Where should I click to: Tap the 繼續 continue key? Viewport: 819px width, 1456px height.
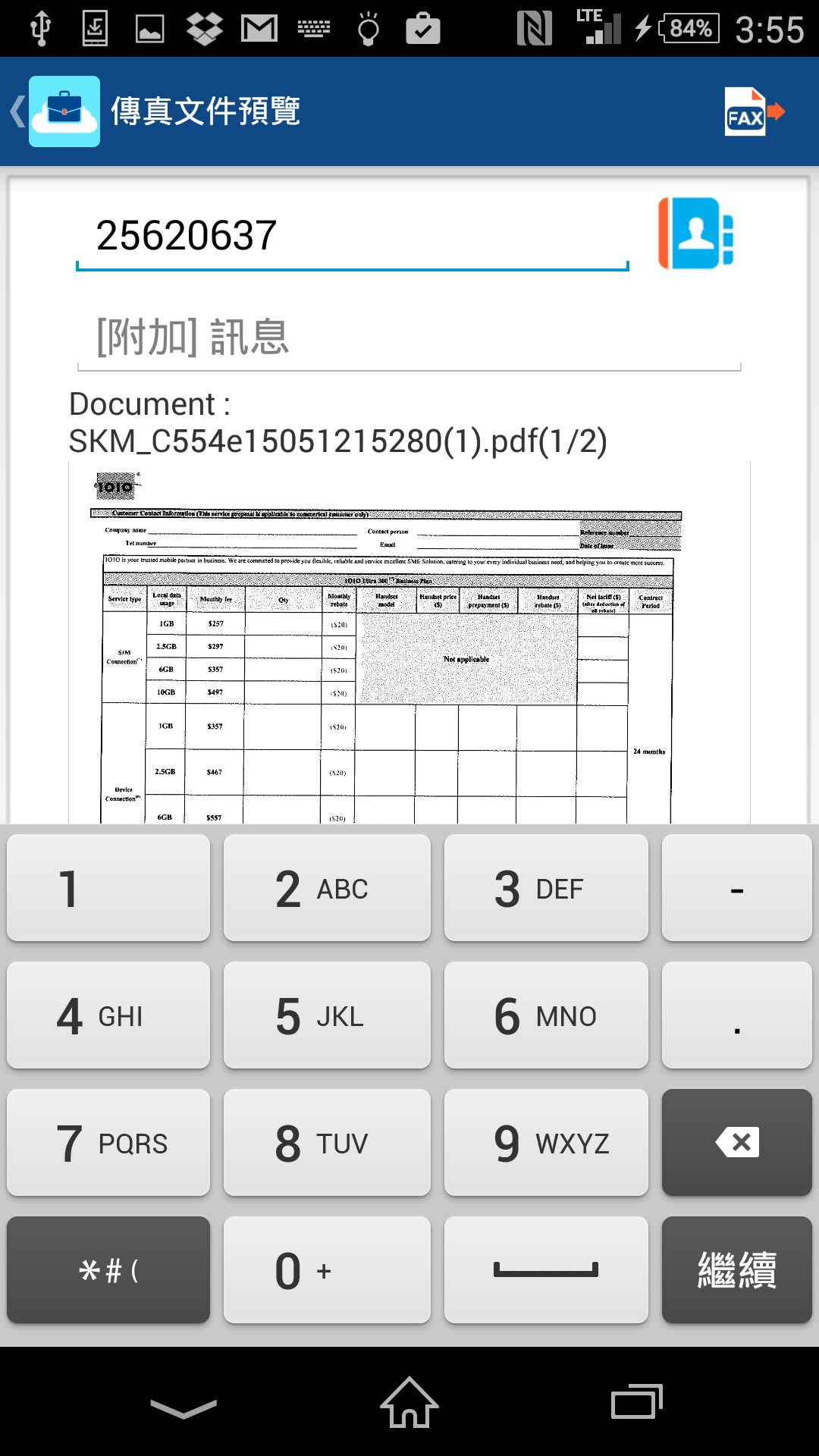tap(737, 1270)
